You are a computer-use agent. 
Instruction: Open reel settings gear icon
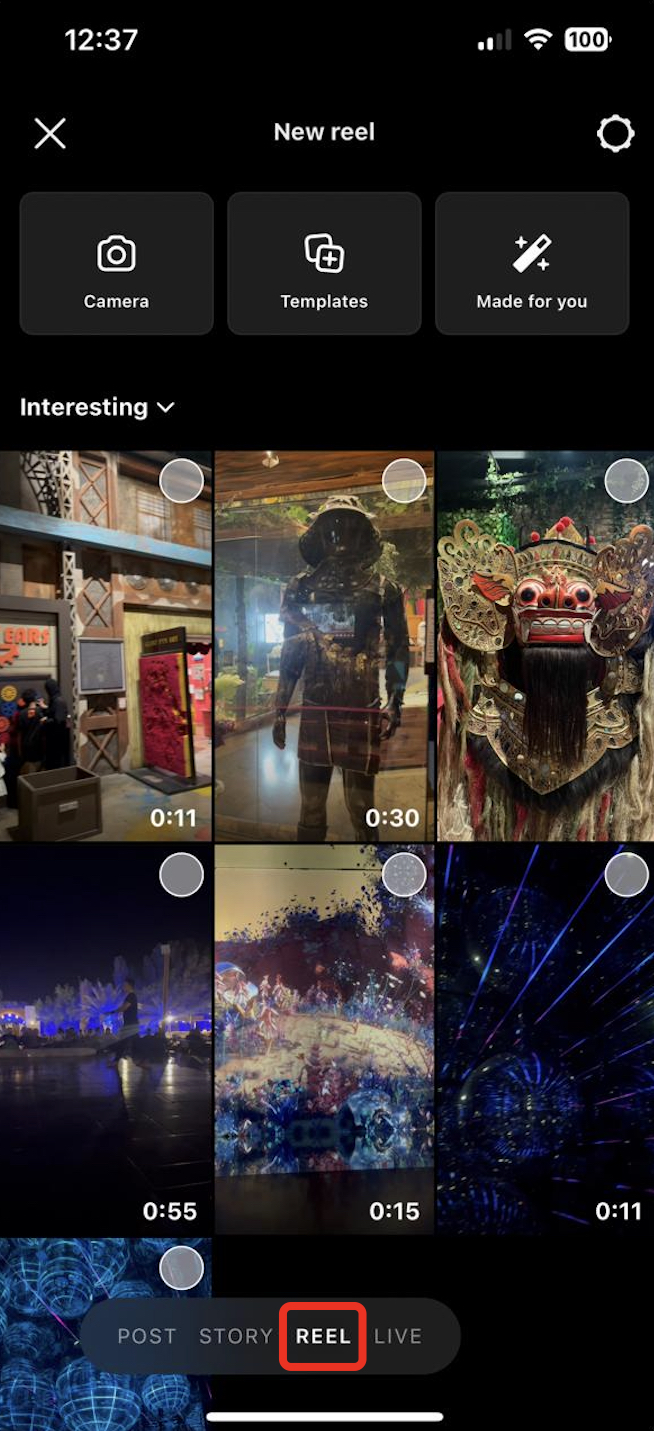615,133
